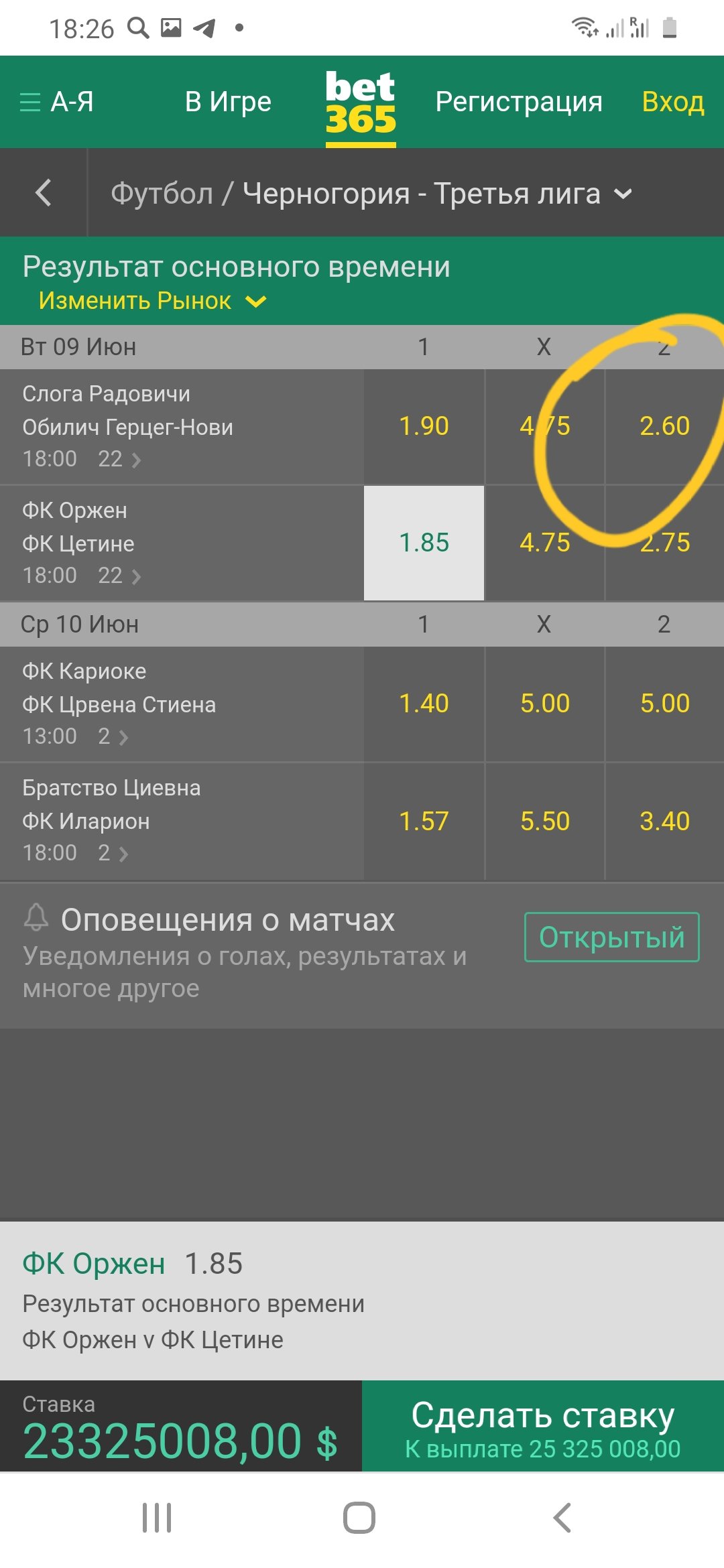724x1568 pixels.
Task: Expand Изменить Рынок market selector
Action: tap(152, 301)
